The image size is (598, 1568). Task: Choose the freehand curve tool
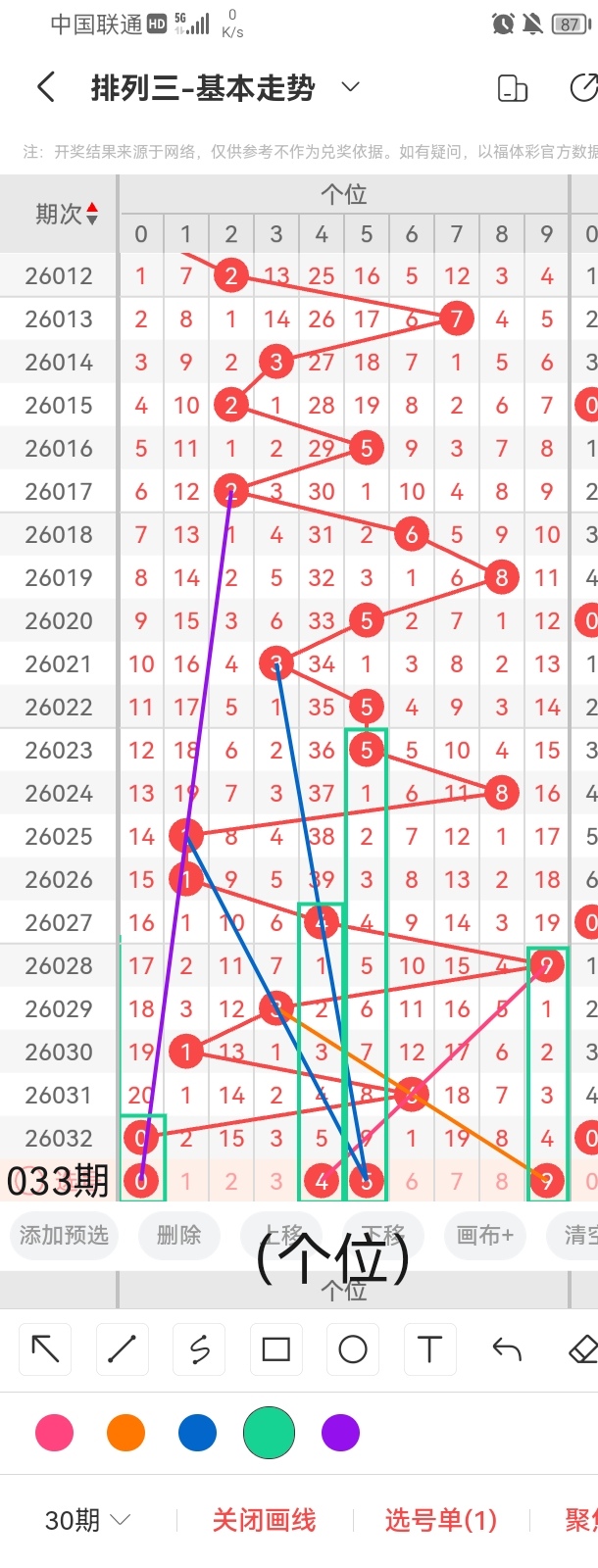199,1349
